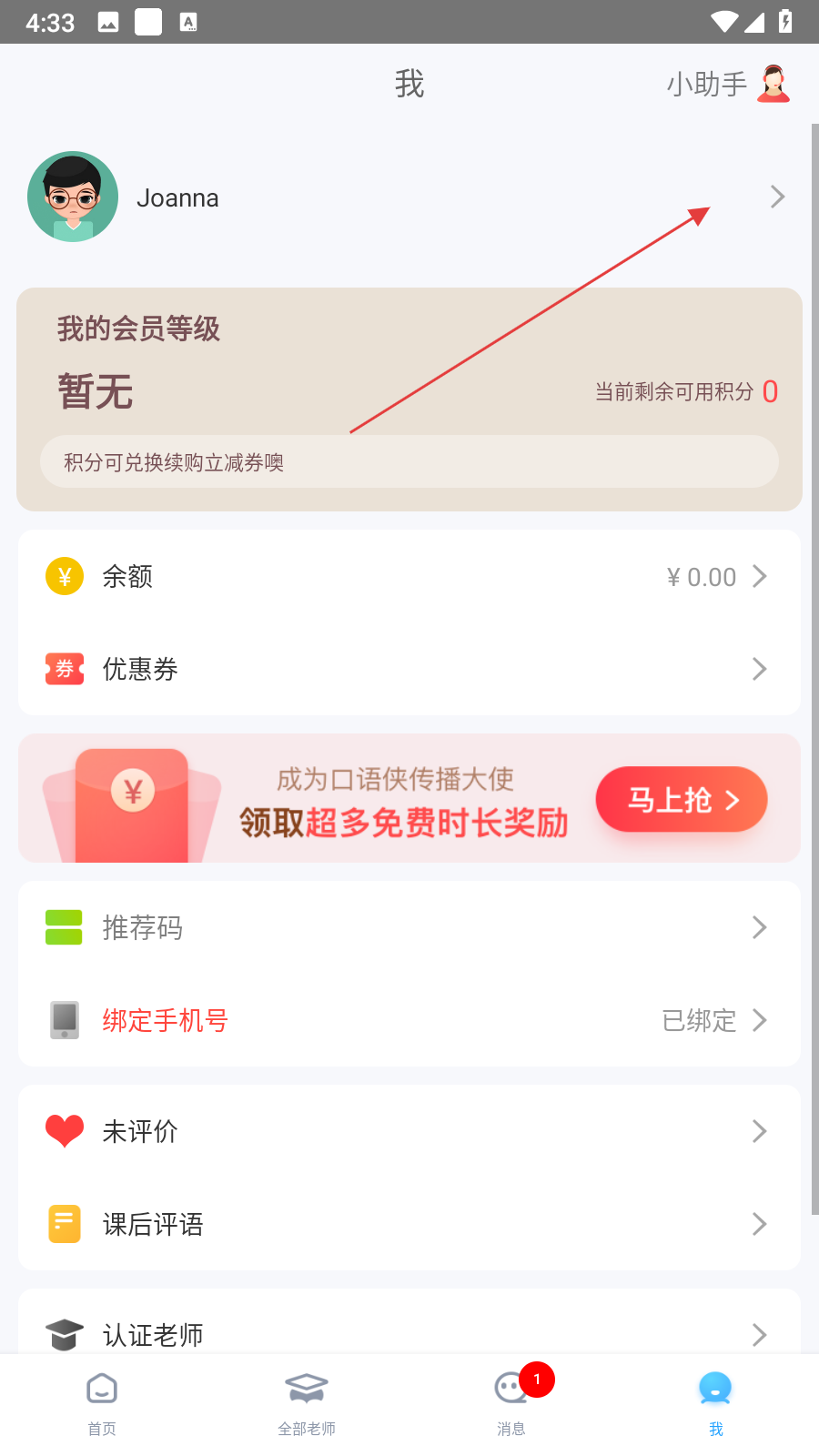
Task: Expand 优惠券 with its arrow
Action: (x=760, y=669)
